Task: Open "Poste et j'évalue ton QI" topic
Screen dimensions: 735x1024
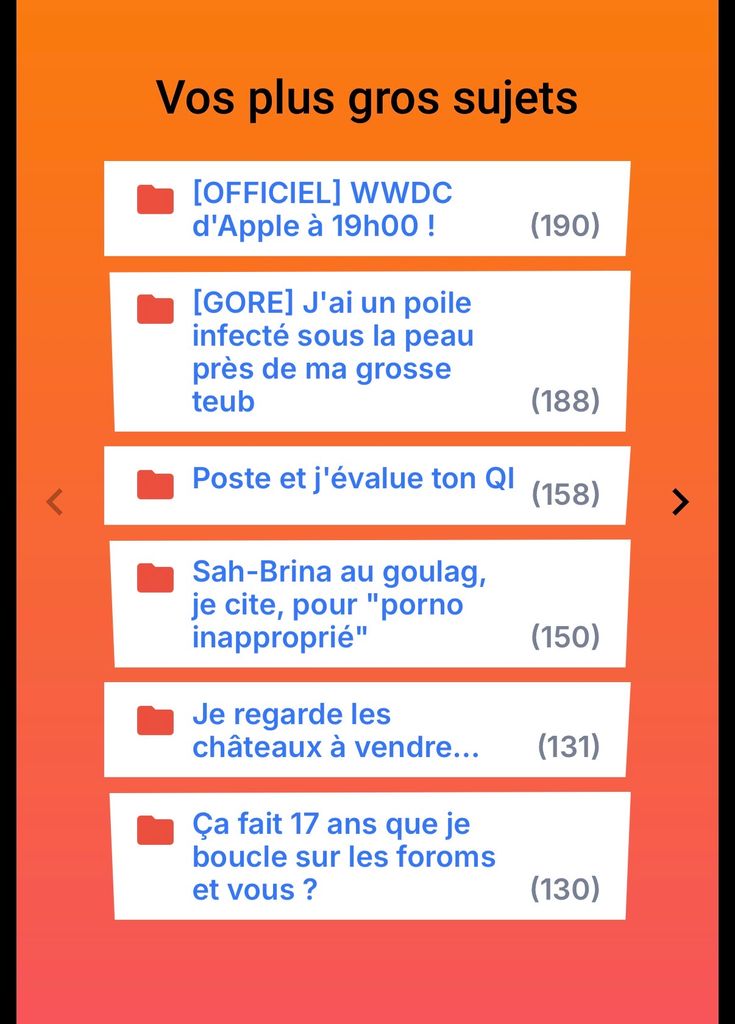Action: [353, 479]
